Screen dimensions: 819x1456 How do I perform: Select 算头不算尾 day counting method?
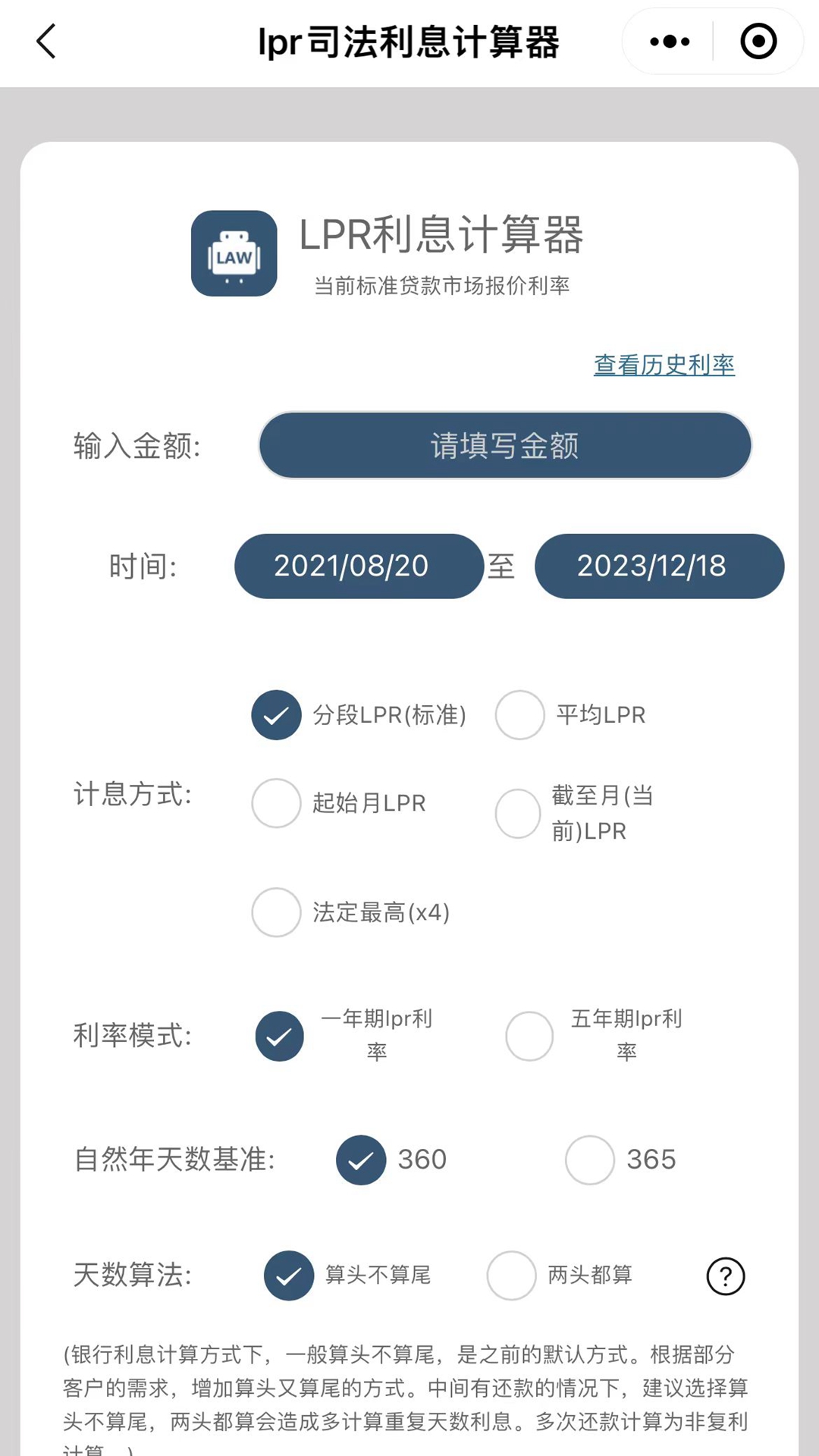[289, 1276]
